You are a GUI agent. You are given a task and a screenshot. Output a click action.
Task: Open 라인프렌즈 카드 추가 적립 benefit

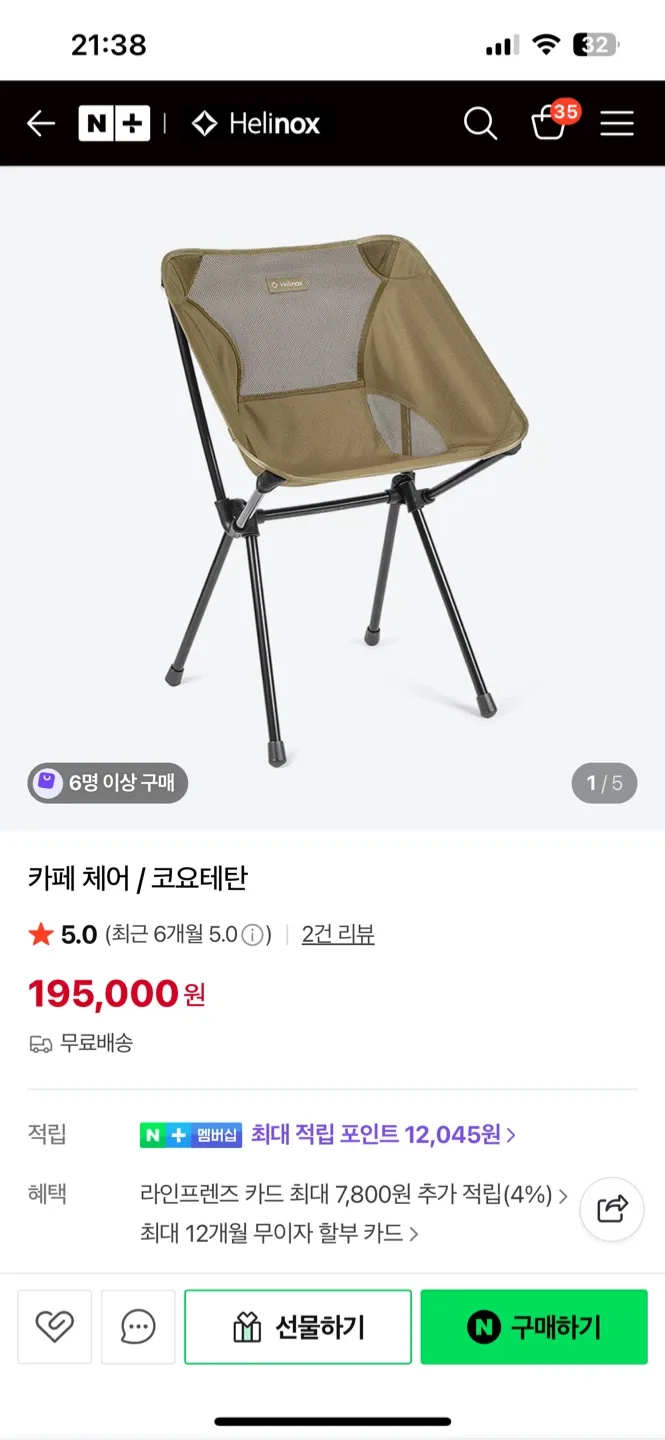point(354,1194)
